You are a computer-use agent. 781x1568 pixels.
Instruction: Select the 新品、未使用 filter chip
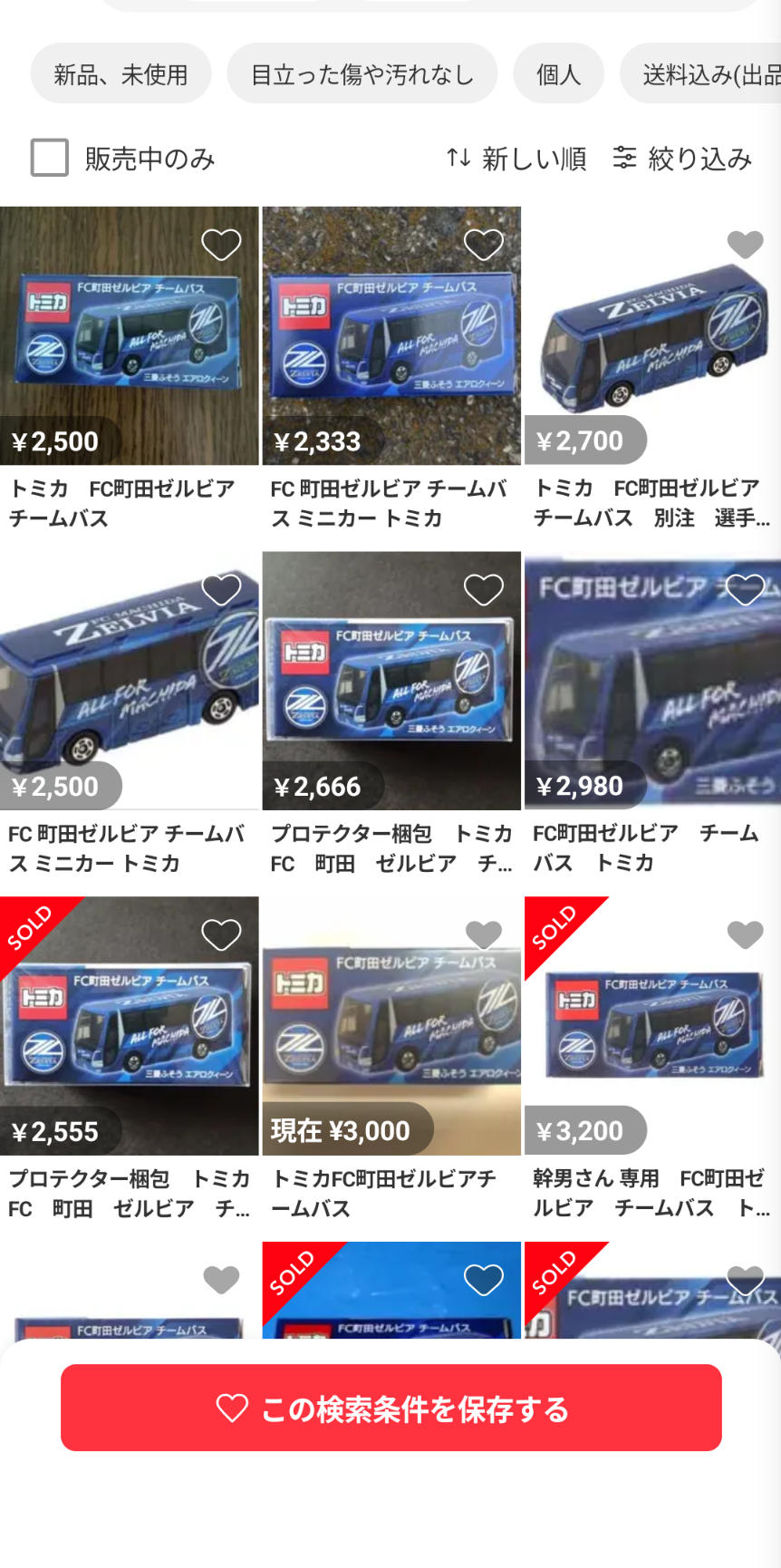tap(121, 73)
